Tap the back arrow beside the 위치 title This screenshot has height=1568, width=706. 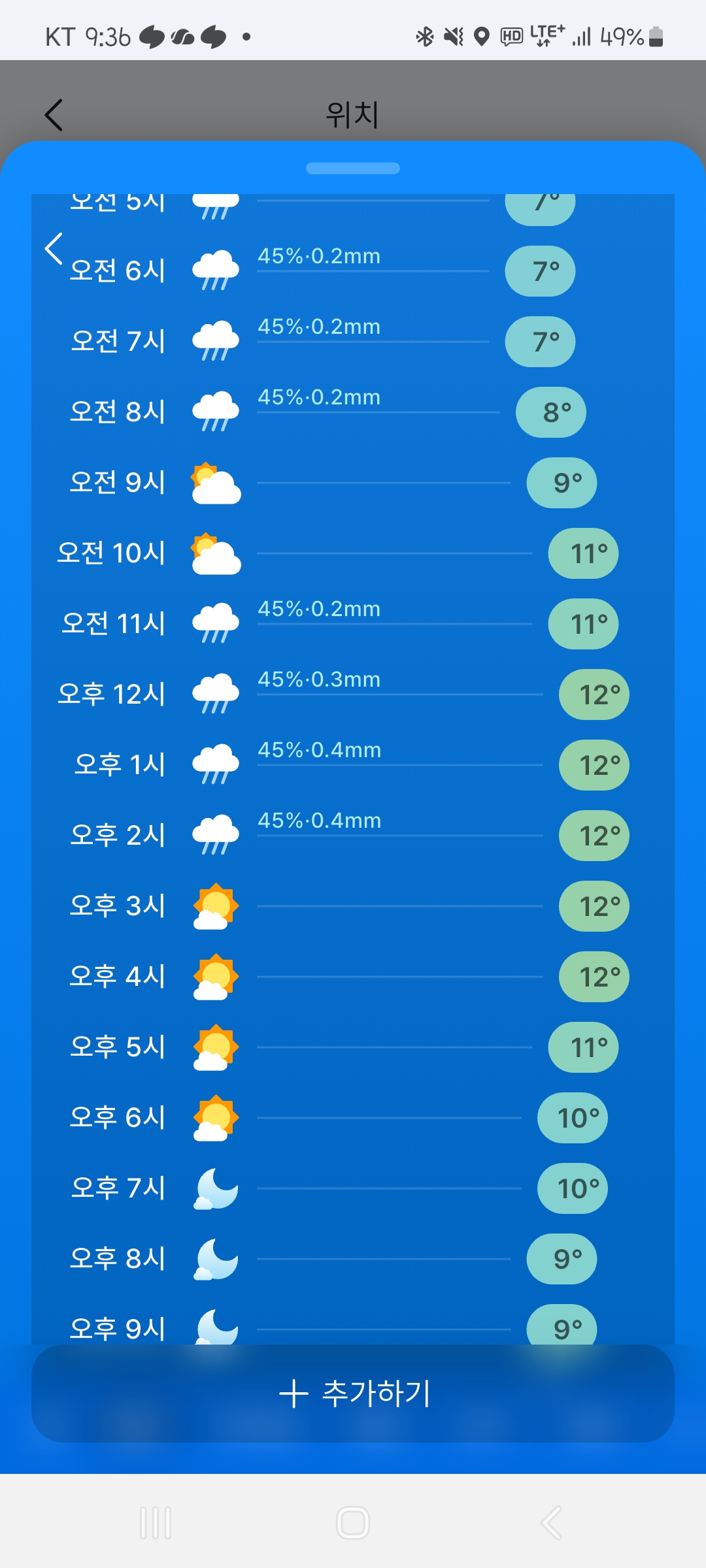[54, 115]
